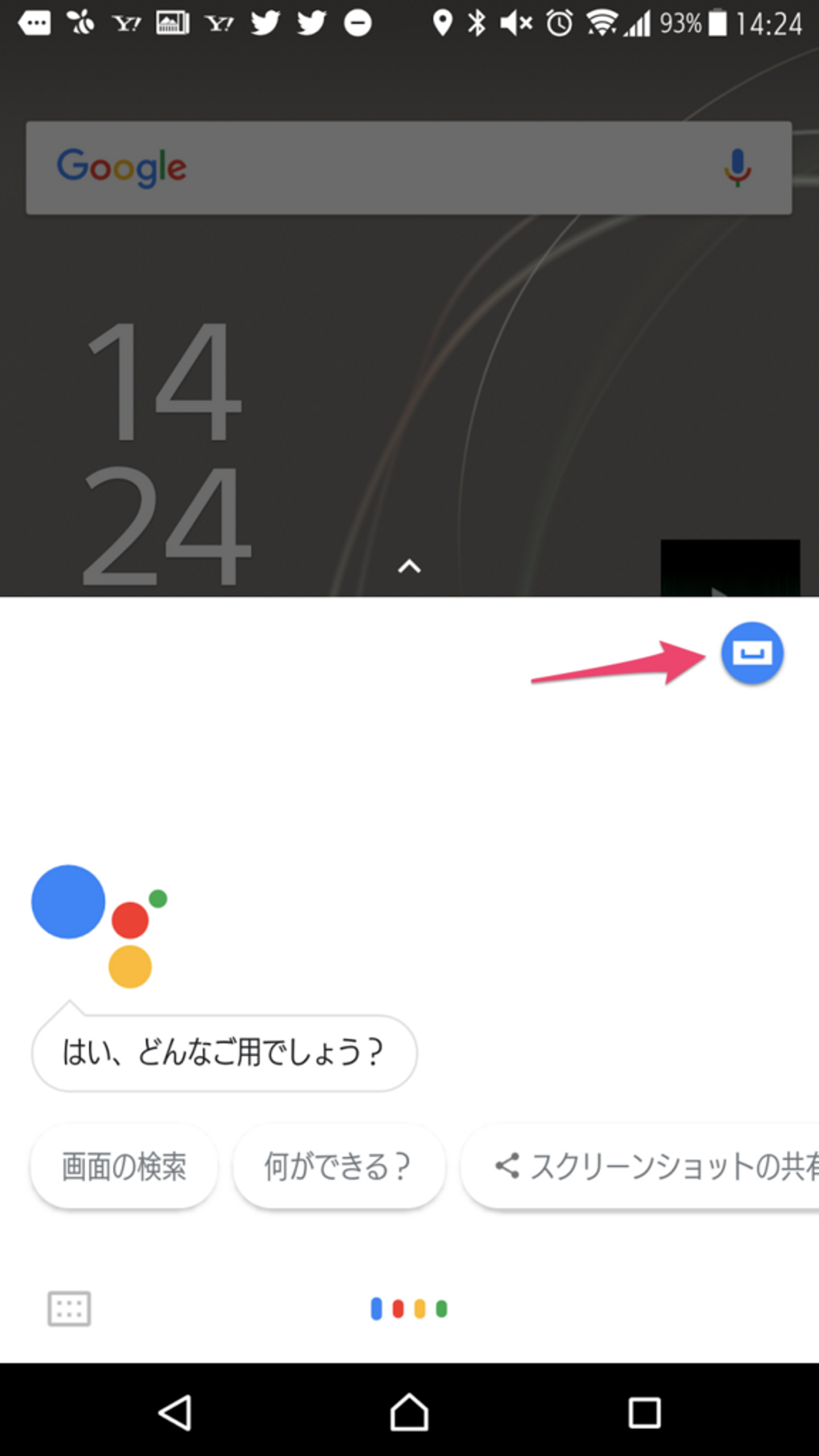Tap the colored Assistant listening dots

pos(409,1309)
